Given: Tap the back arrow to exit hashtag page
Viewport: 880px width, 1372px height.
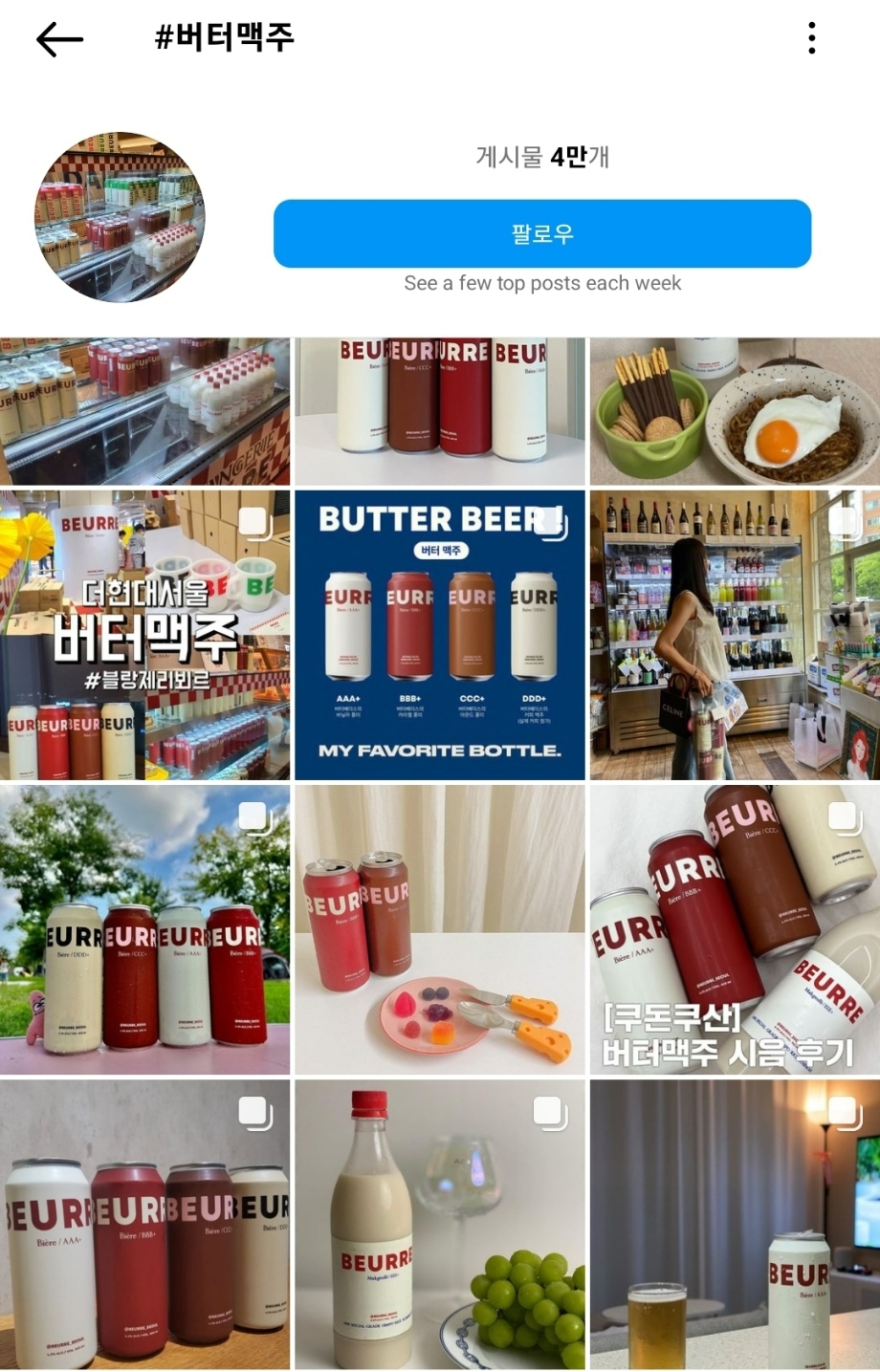Looking at the screenshot, I should [x=57, y=40].
